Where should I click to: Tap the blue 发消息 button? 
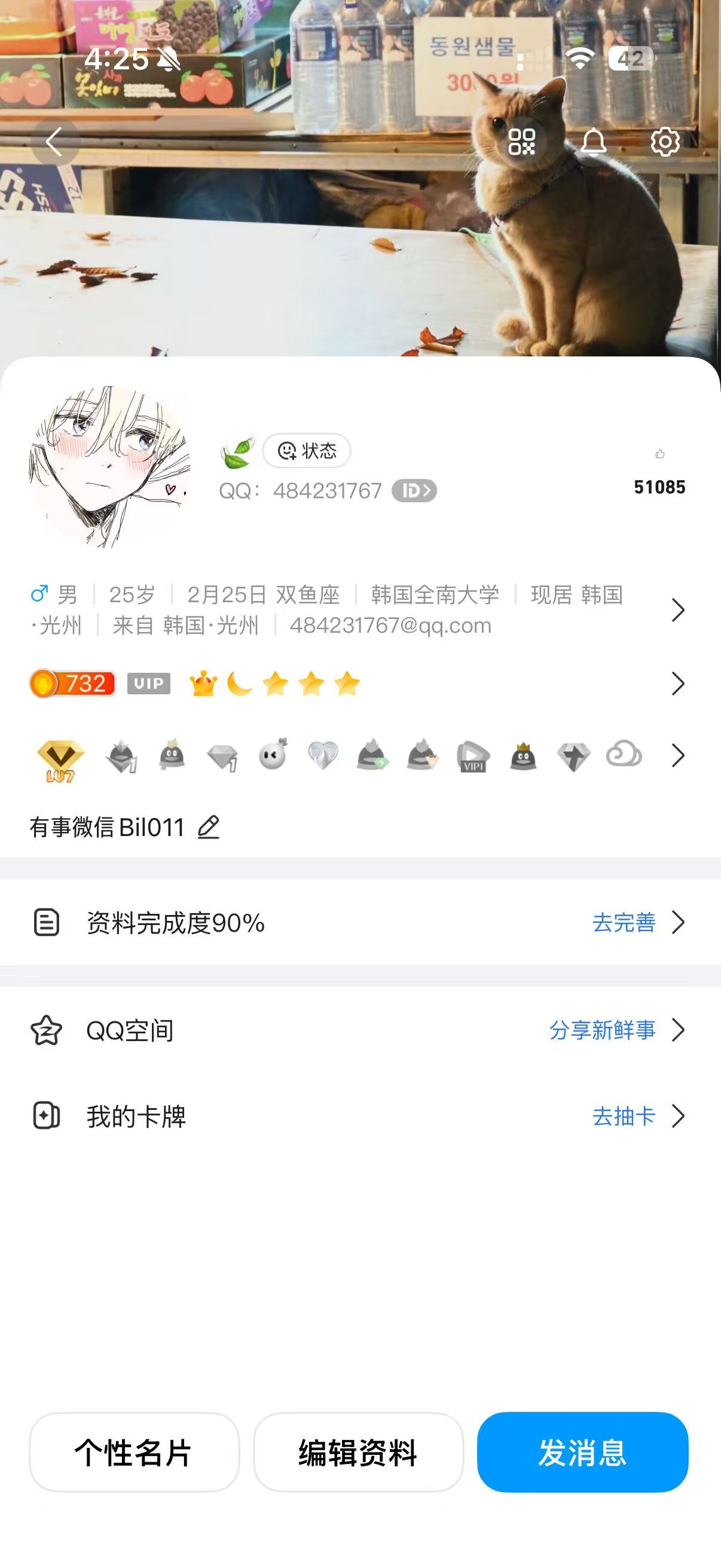pyautogui.click(x=582, y=1453)
